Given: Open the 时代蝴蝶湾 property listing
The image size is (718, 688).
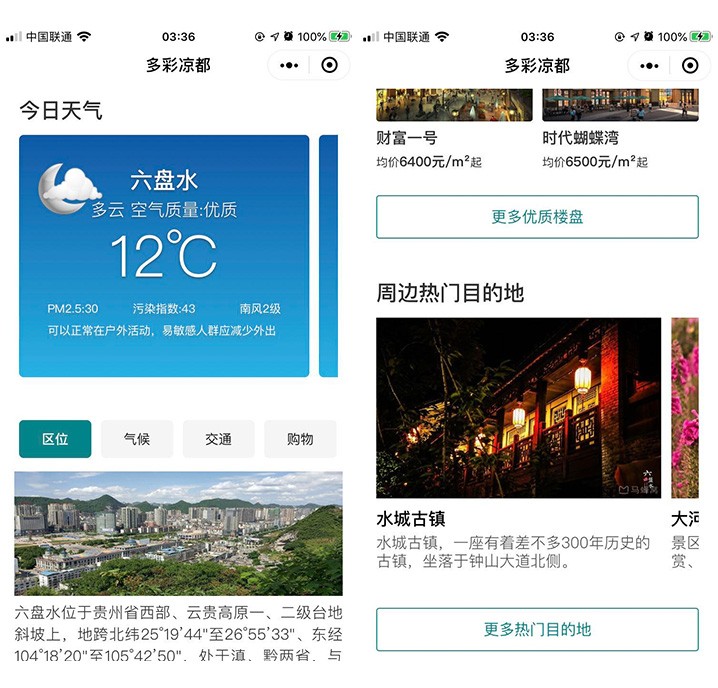Looking at the screenshot, I should [x=620, y=130].
